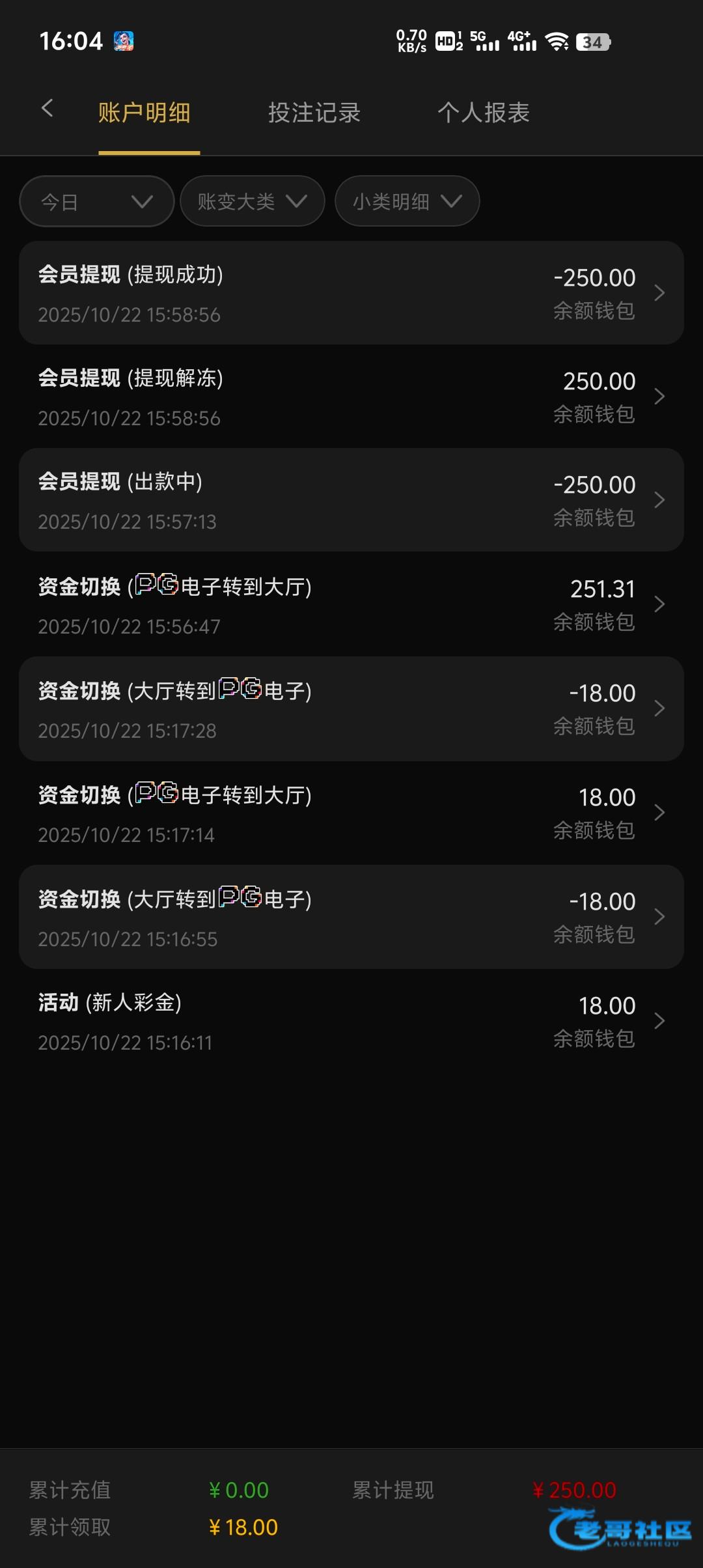
Task: Open the 提现成功 record at 15:58:56
Action: click(x=351, y=293)
